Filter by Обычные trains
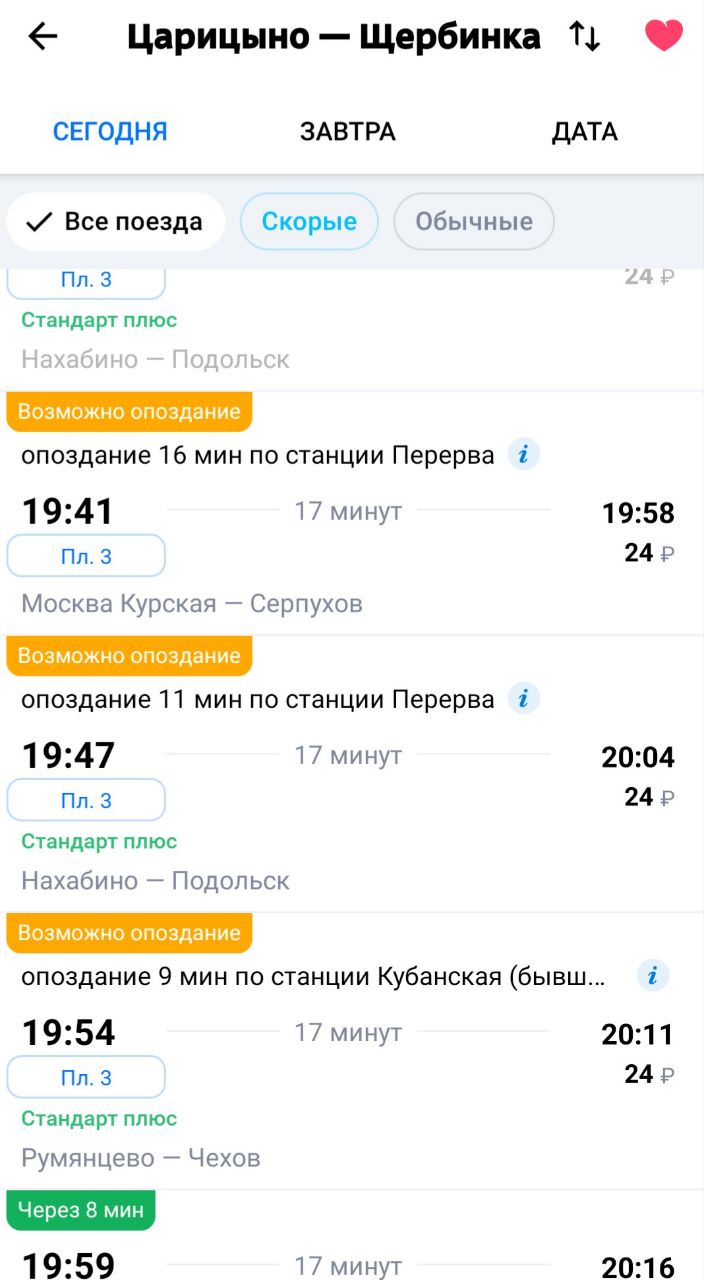The height and width of the screenshot is (1280, 704). point(474,222)
